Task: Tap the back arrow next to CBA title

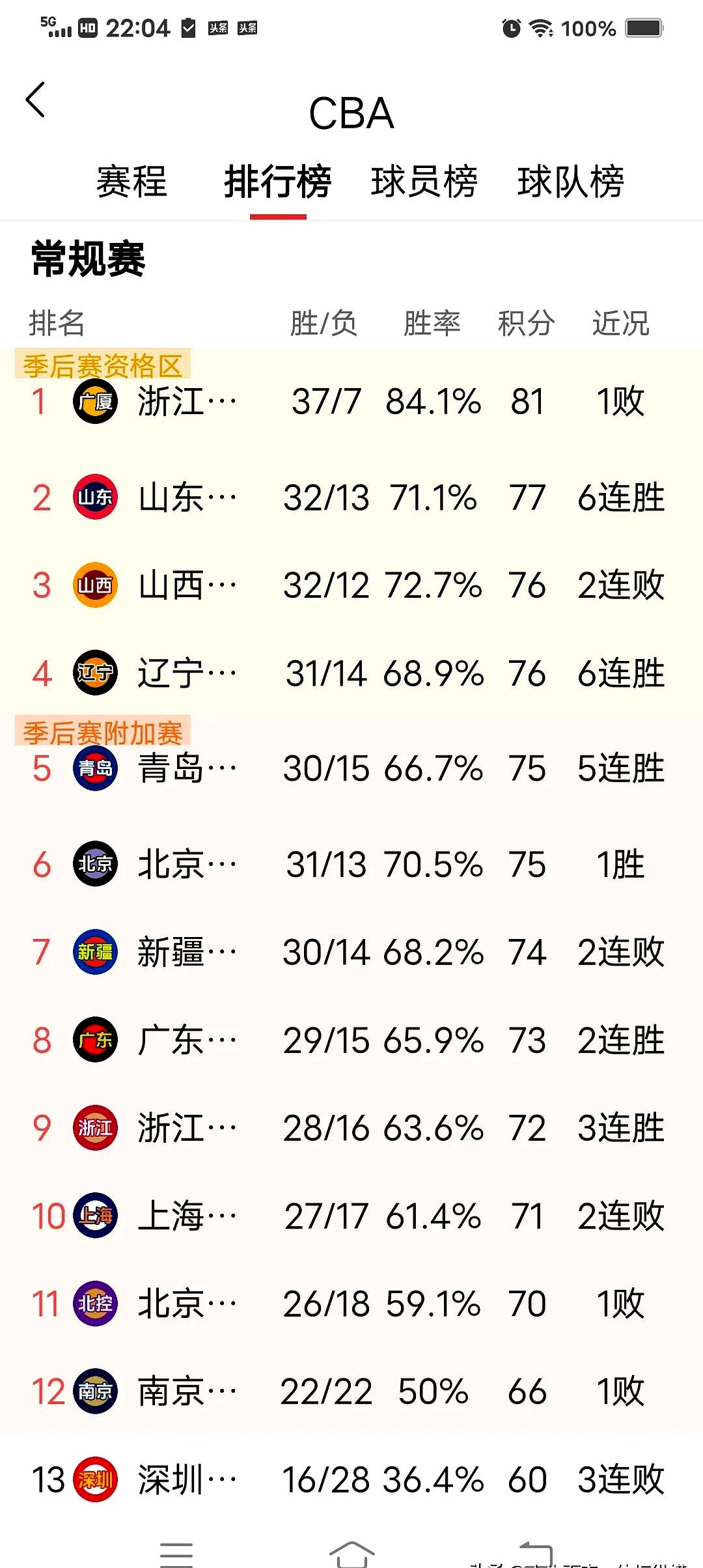Action: point(36,99)
